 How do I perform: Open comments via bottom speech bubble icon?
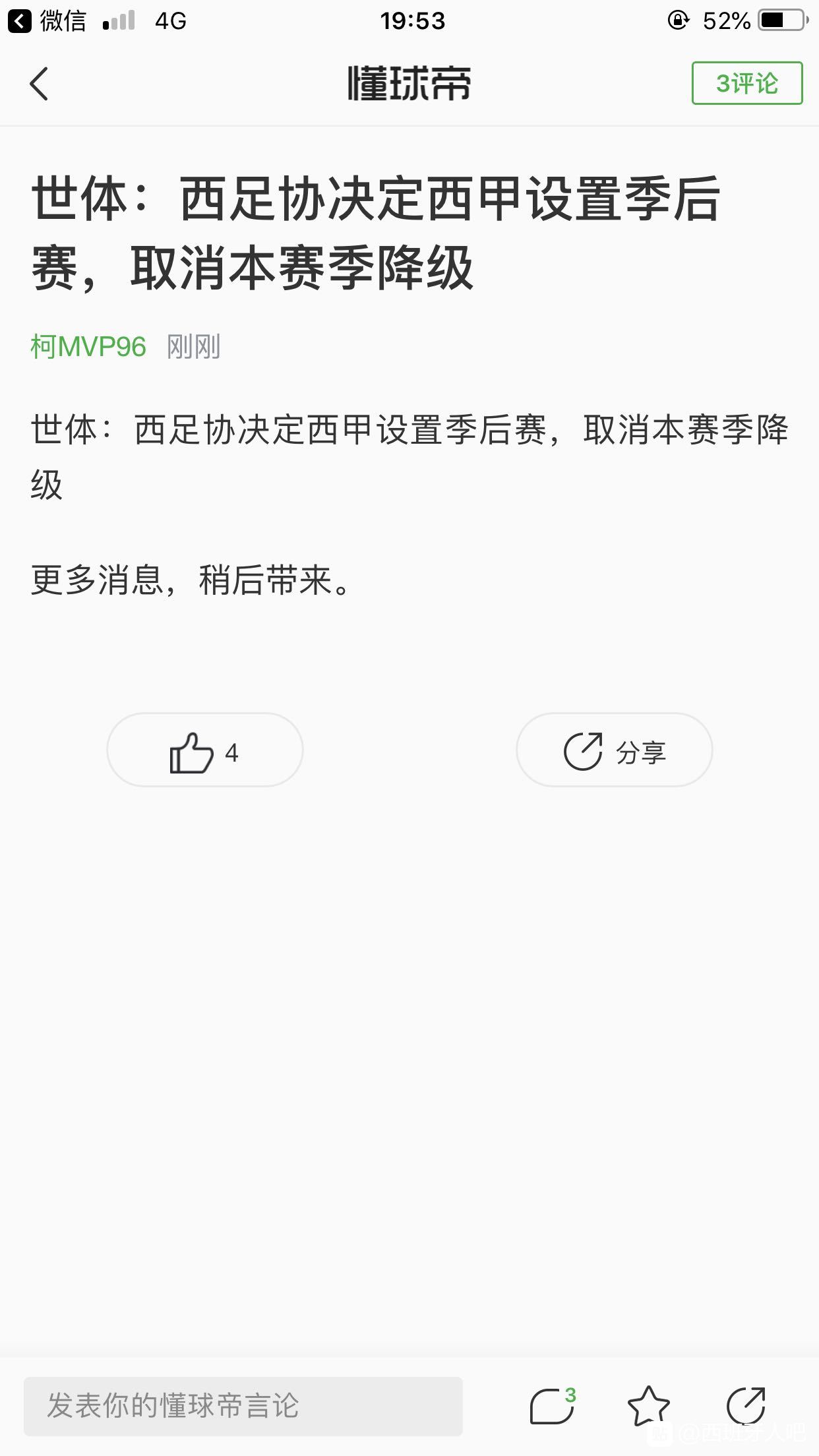click(553, 1406)
